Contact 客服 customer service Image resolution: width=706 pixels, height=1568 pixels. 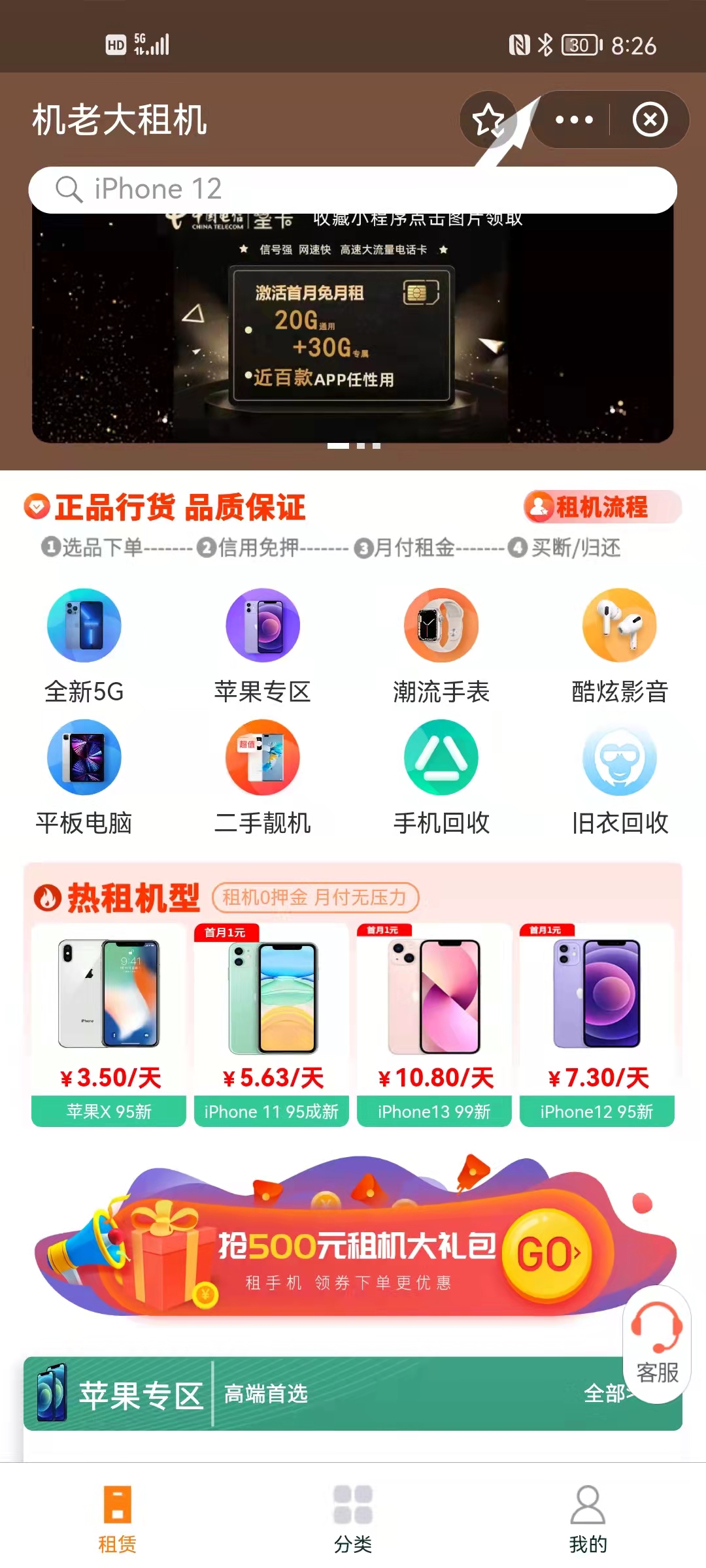pos(656,1344)
